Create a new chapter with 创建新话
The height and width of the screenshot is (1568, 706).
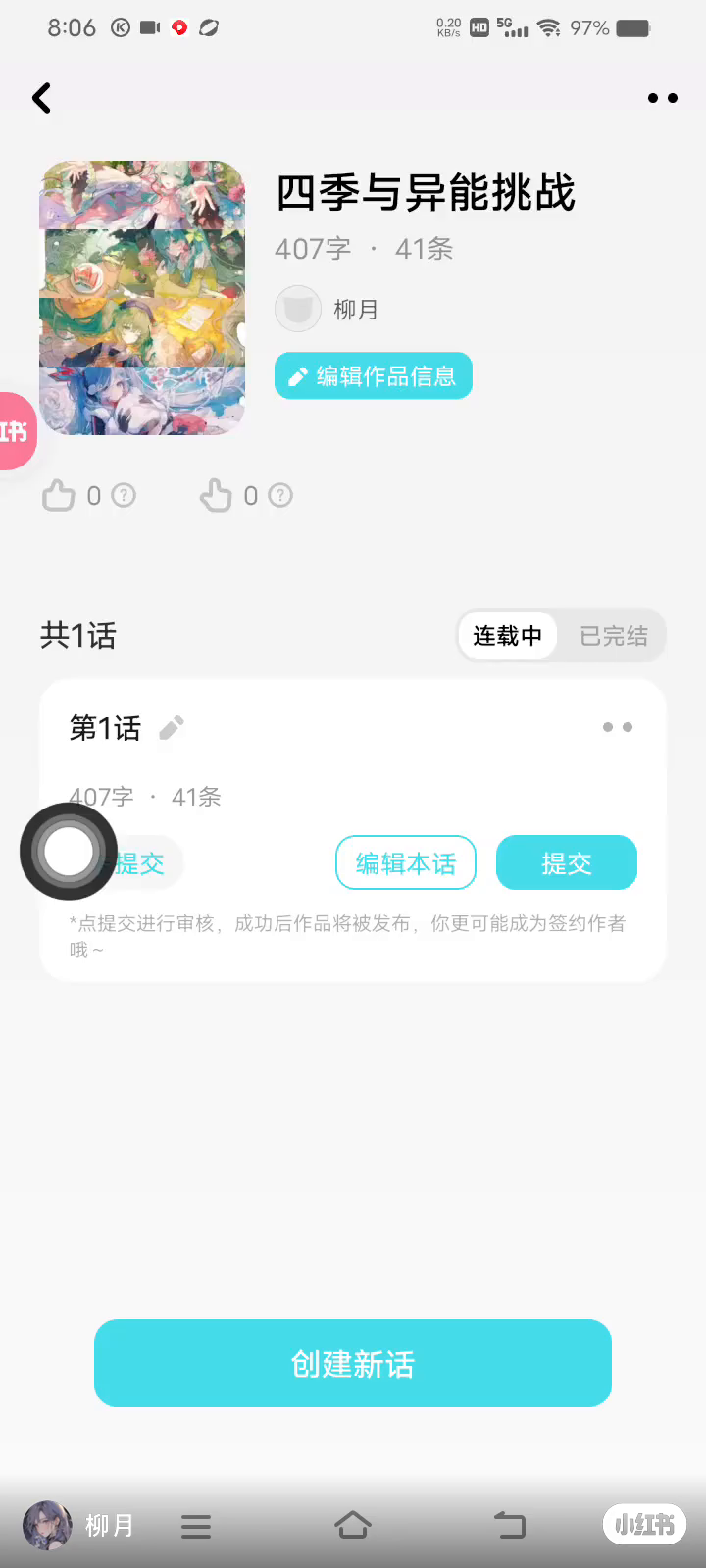click(353, 1363)
